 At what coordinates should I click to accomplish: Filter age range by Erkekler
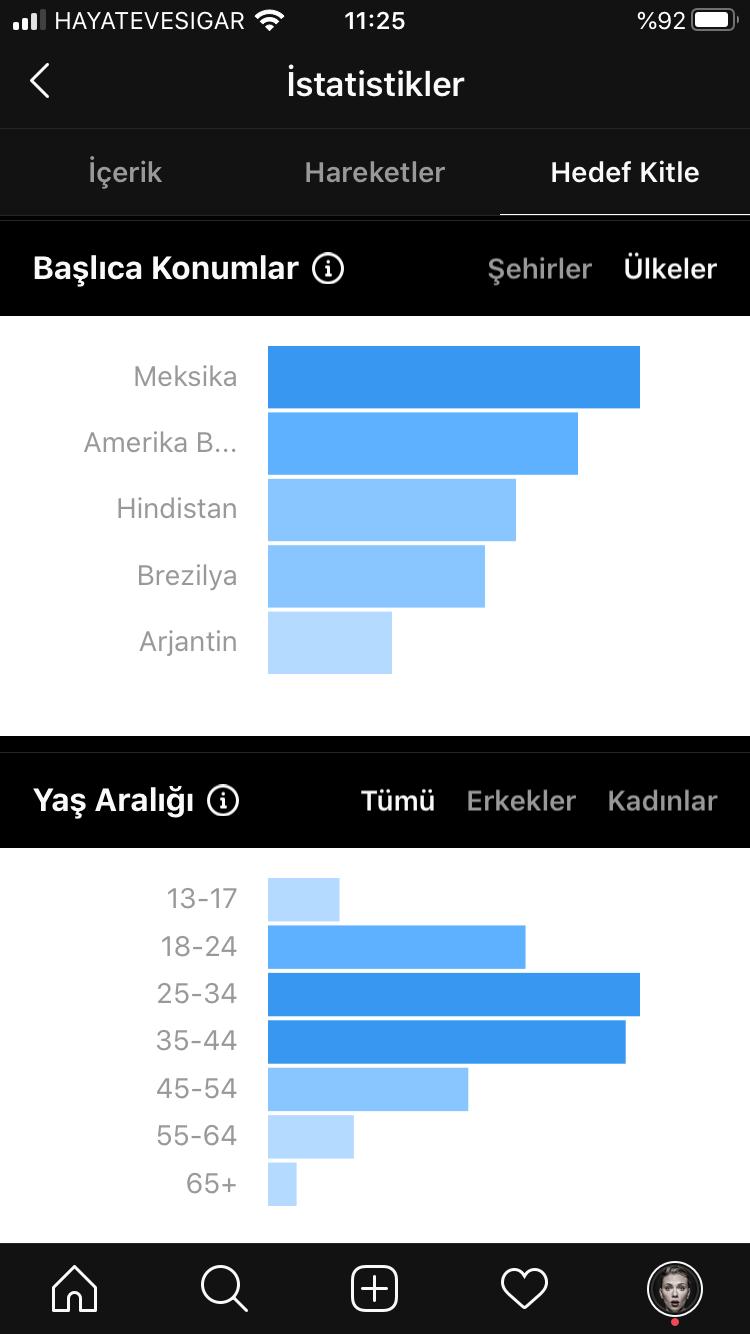(521, 801)
